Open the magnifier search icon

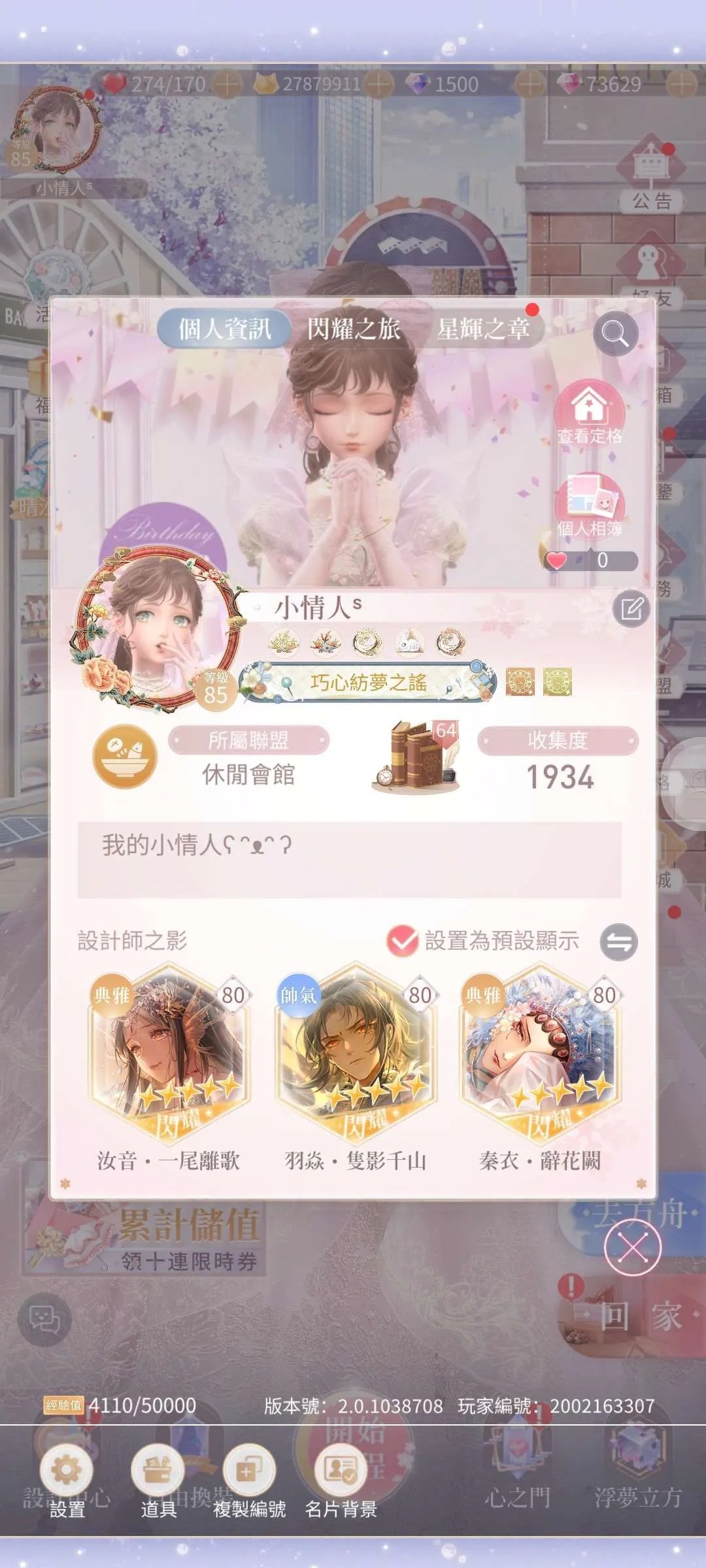(x=615, y=334)
